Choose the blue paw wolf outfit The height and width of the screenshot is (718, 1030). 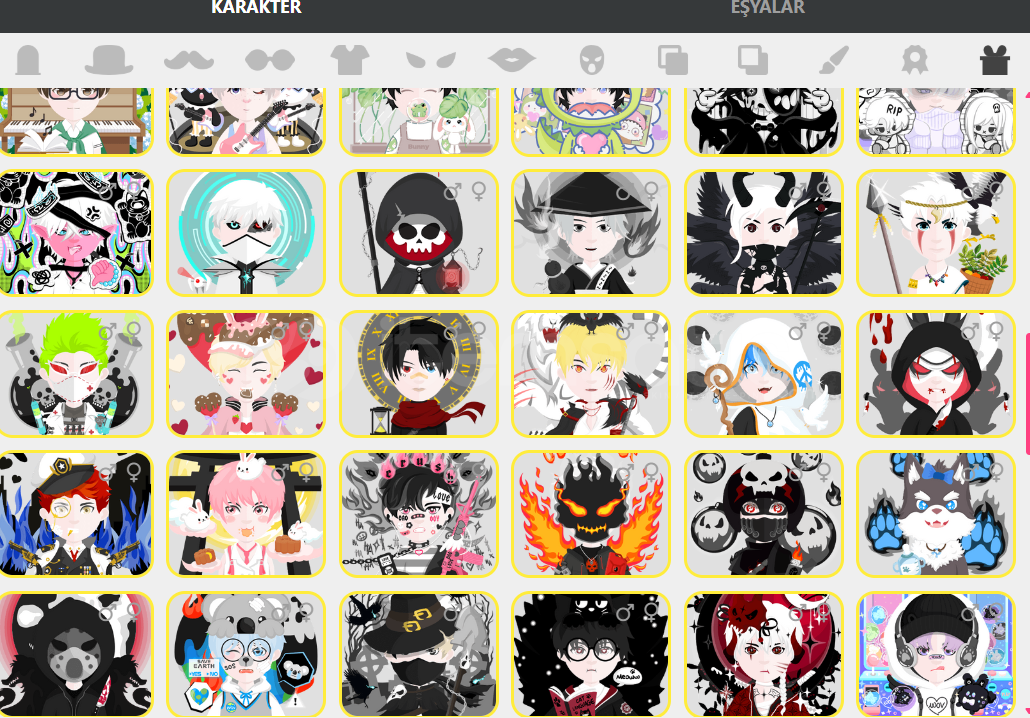tap(938, 515)
